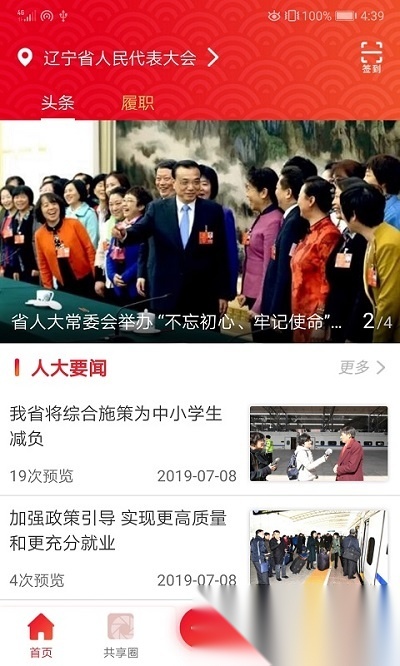Go to the 首页 bottom tab

tap(41, 635)
